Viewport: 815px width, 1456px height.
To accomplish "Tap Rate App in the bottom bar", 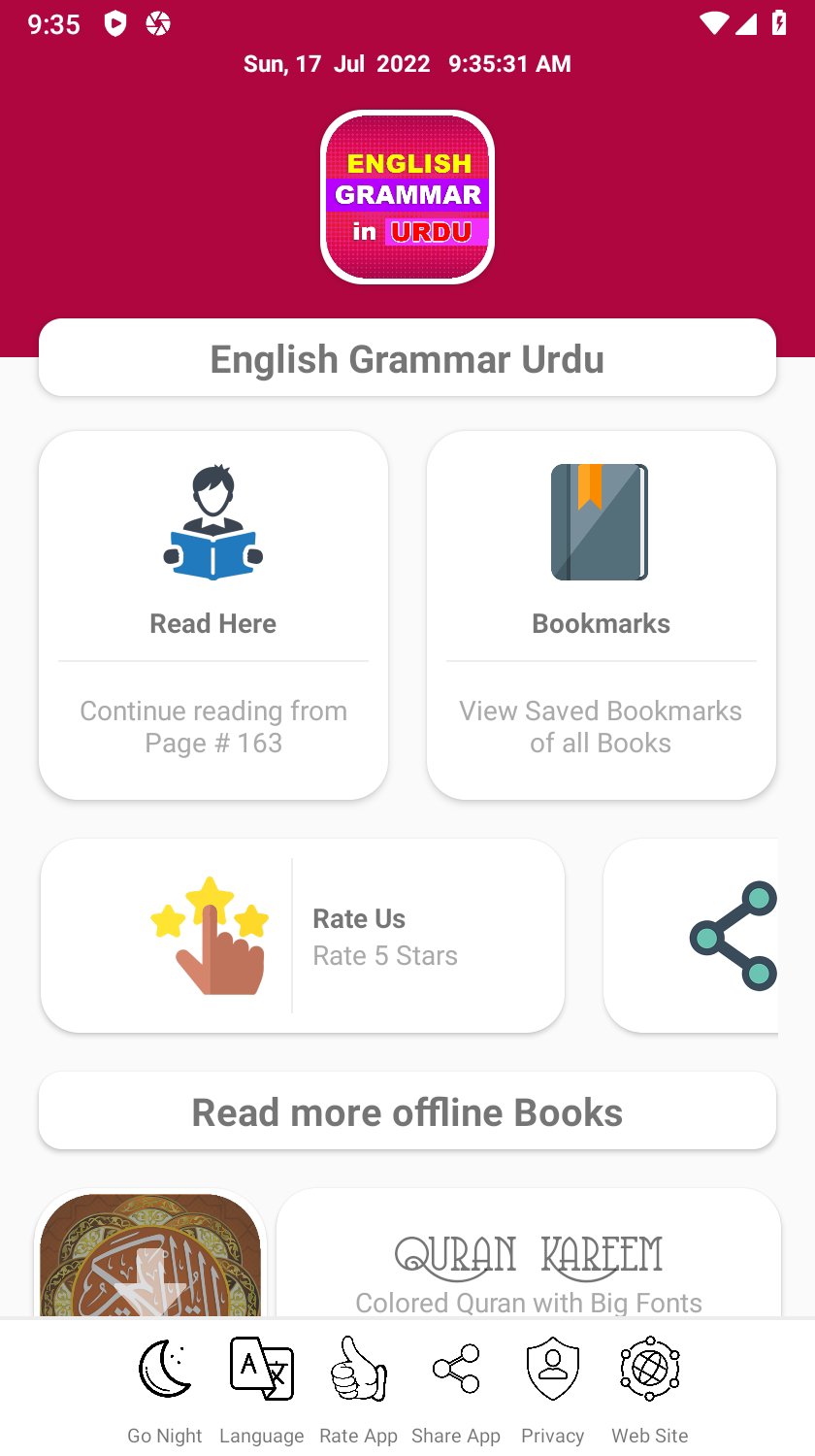I will [x=359, y=1389].
